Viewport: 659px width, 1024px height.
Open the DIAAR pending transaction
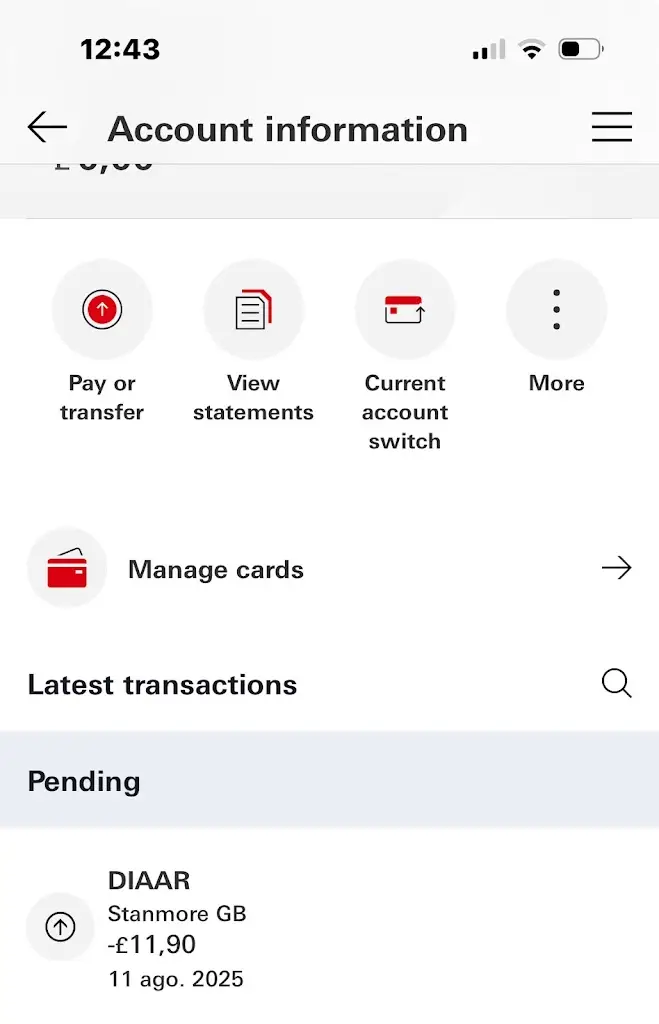click(x=329, y=927)
